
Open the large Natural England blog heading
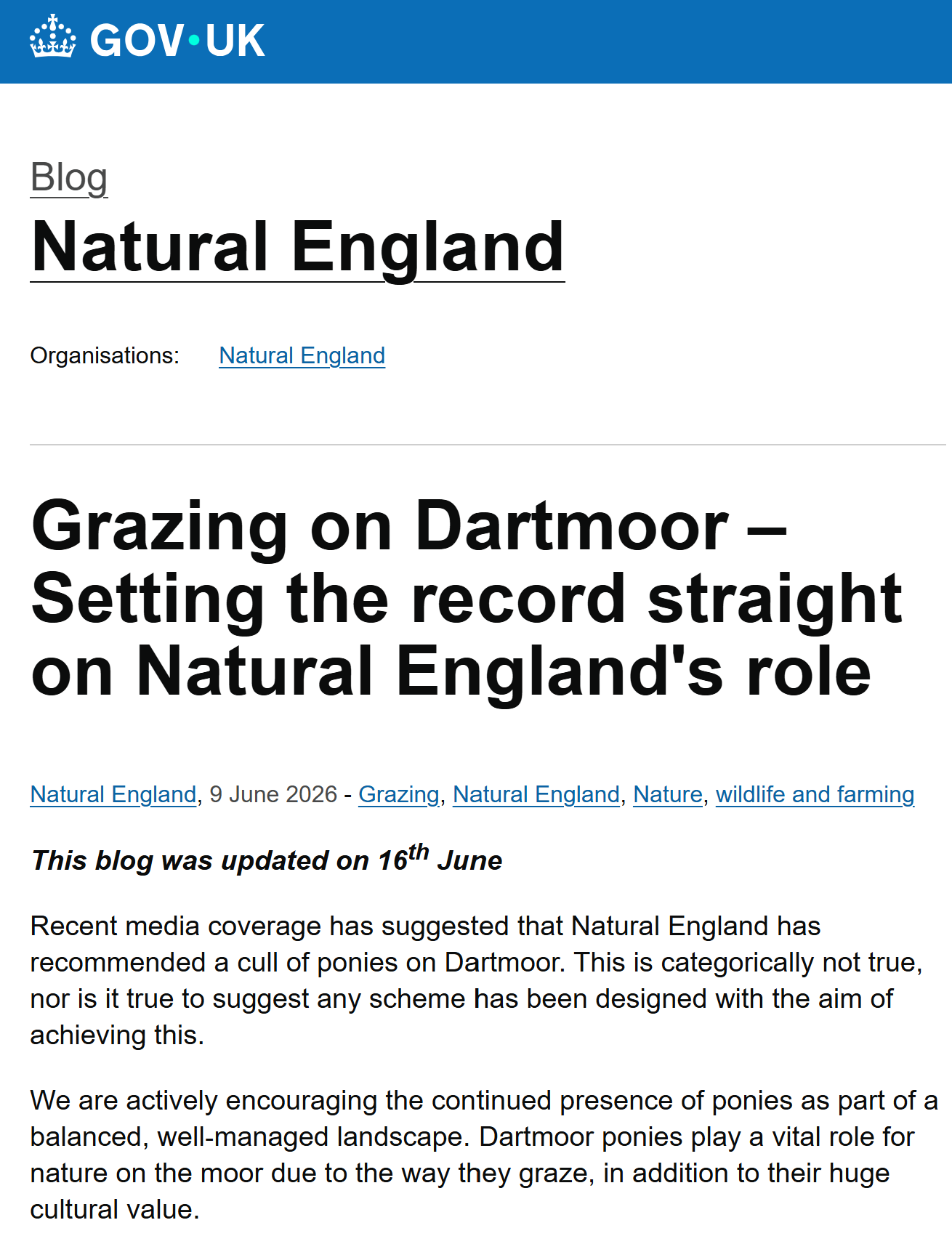(x=297, y=248)
